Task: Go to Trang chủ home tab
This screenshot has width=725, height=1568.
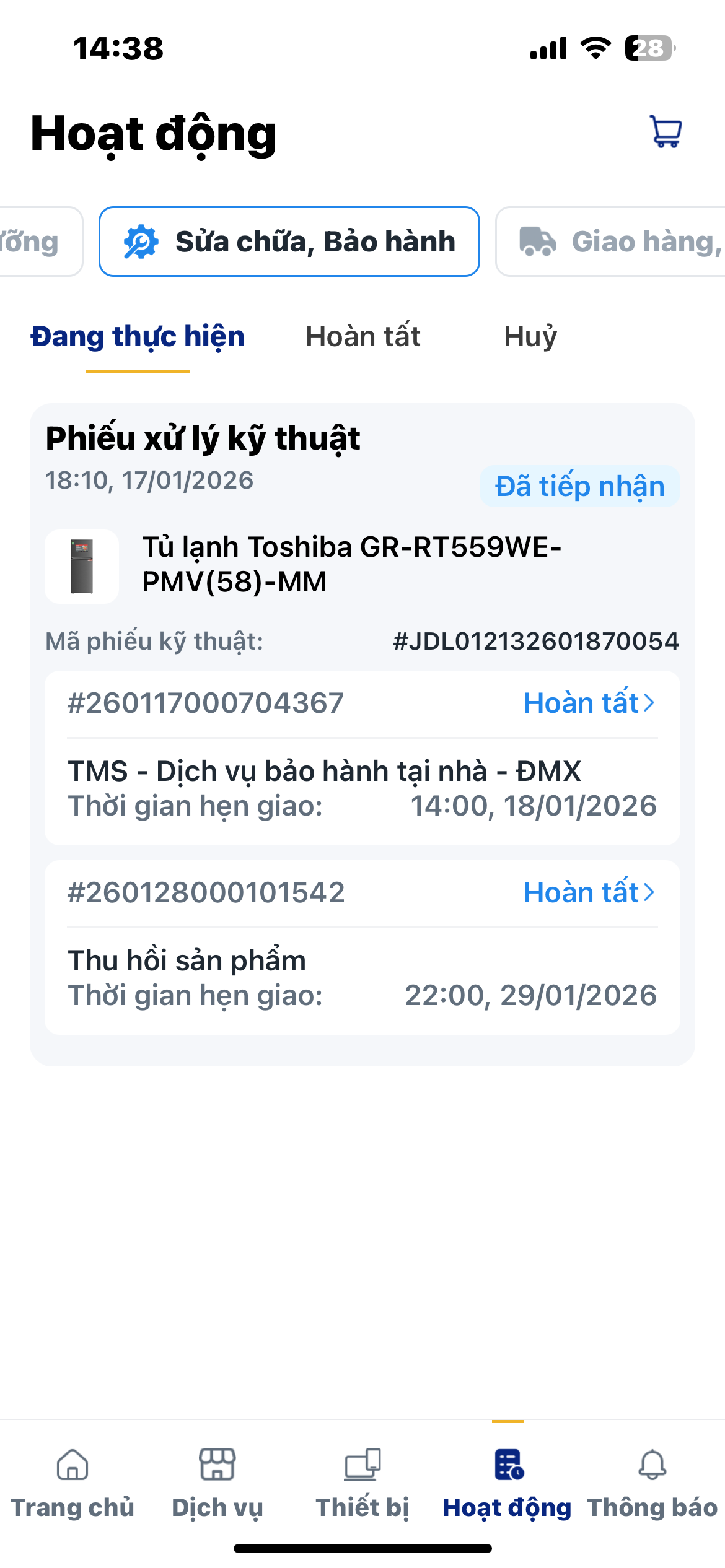Action: [72, 1484]
